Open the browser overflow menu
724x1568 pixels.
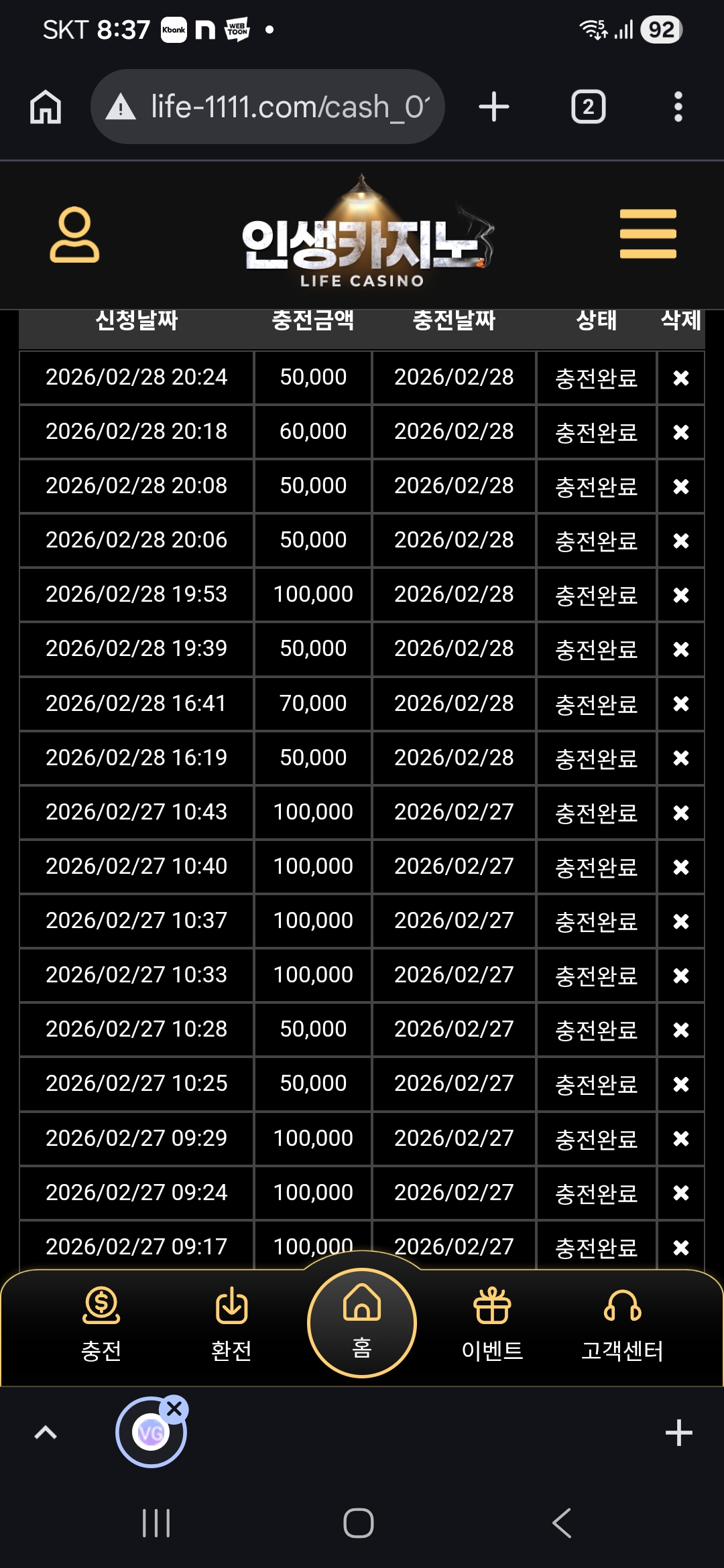(678, 107)
